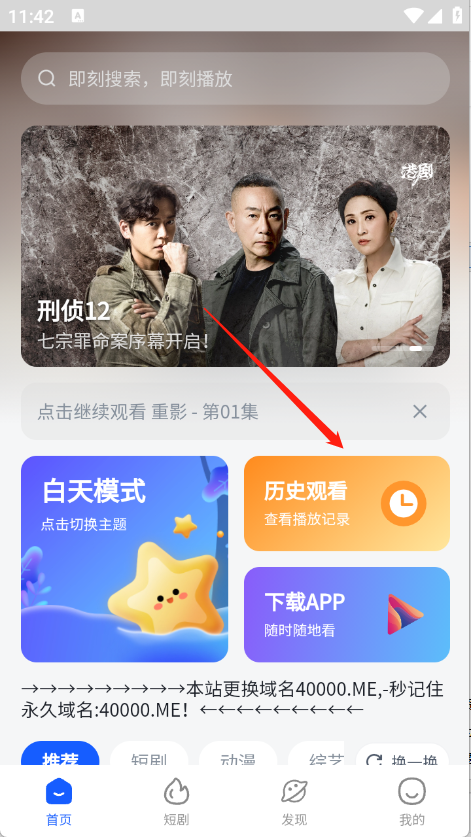Continue watching 重影 第01集
The height and width of the screenshot is (837, 471).
147,412
